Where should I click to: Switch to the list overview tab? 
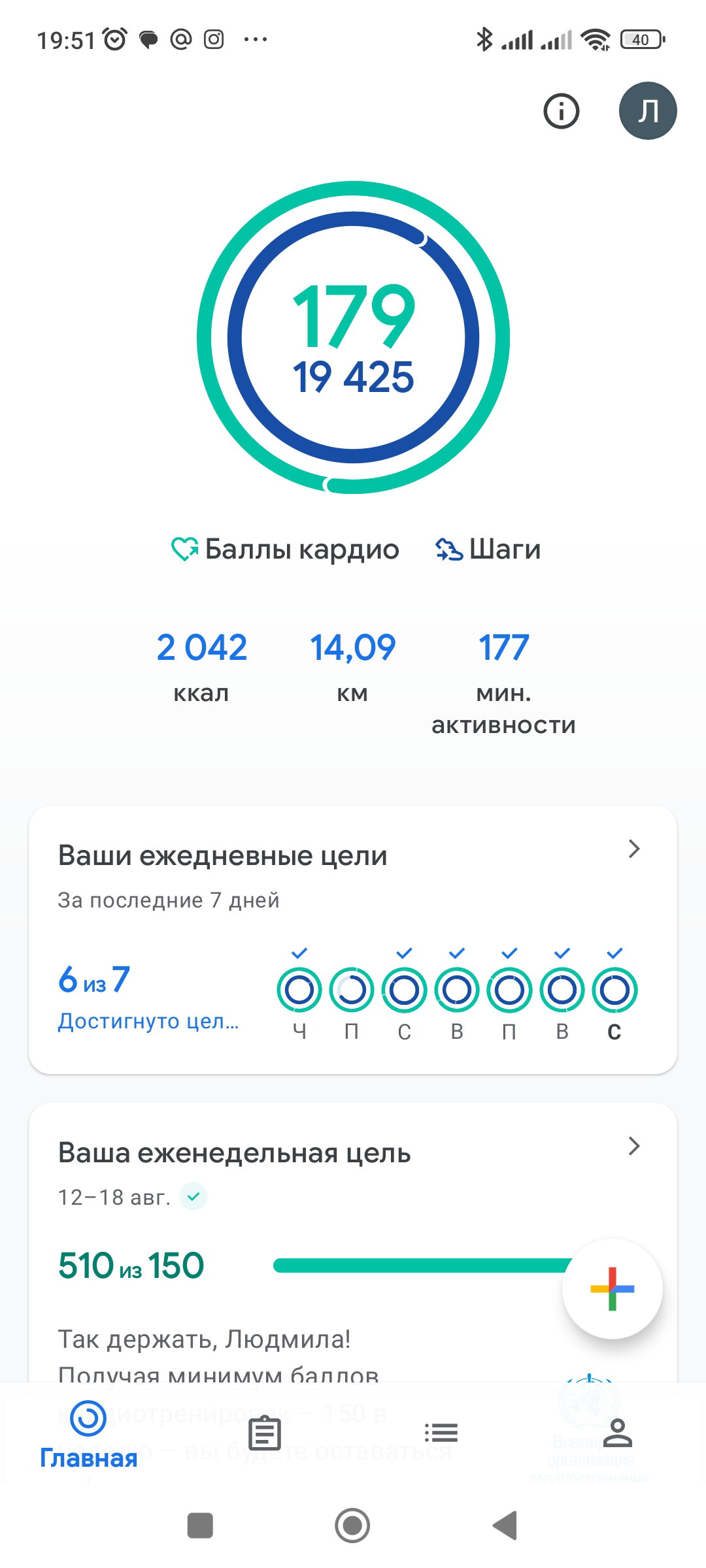coord(441,1433)
